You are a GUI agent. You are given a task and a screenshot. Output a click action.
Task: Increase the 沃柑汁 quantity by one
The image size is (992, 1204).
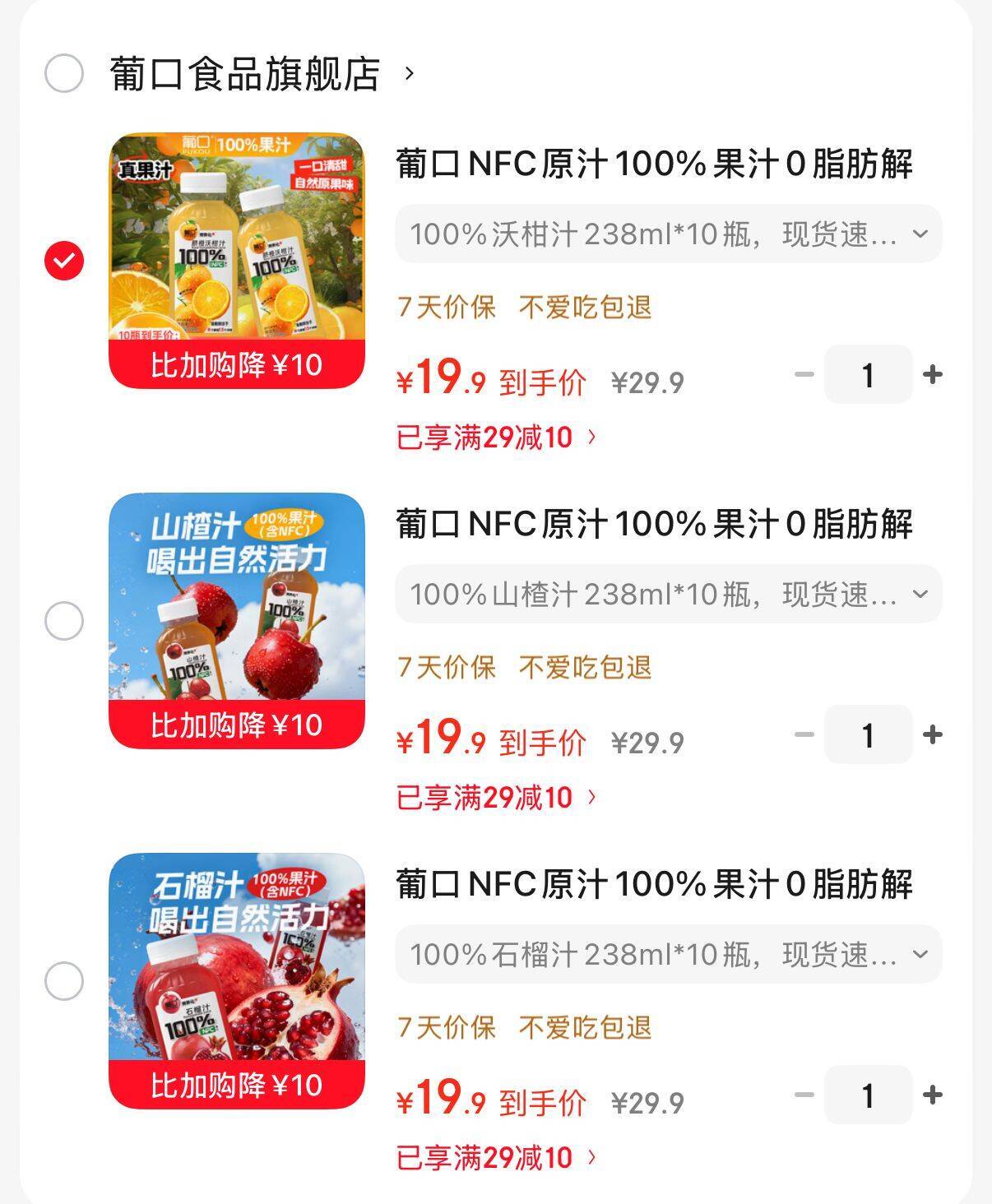click(x=933, y=375)
